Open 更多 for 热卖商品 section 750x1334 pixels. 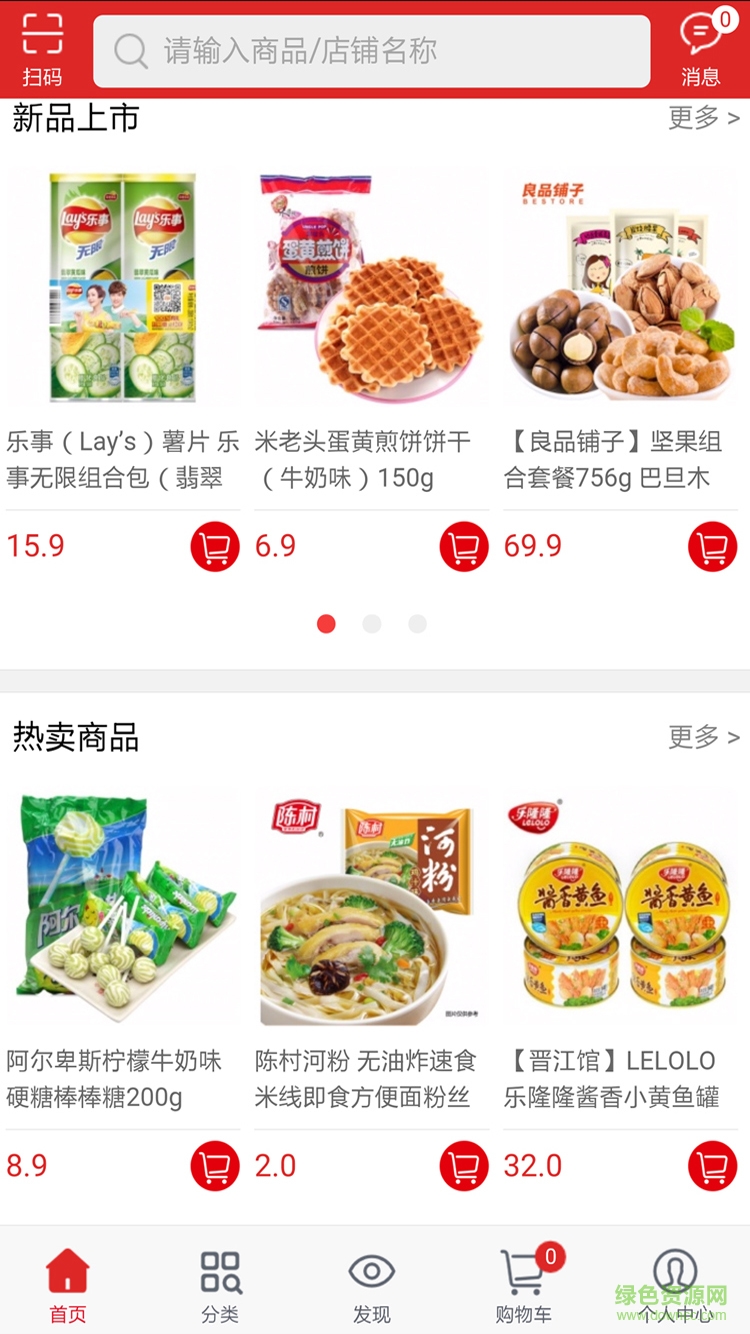click(698, 736)
